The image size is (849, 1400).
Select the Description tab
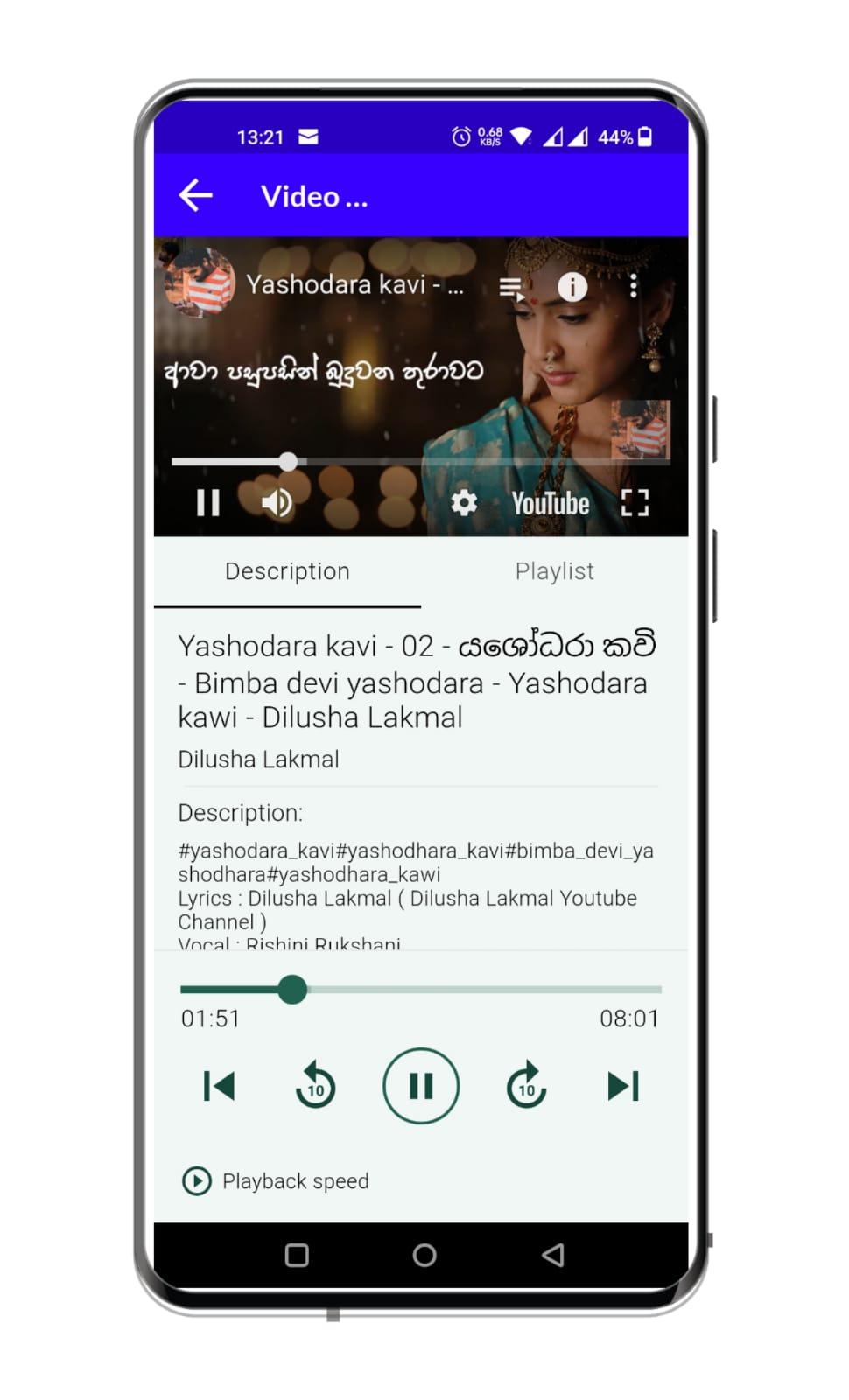coord(287,571)
